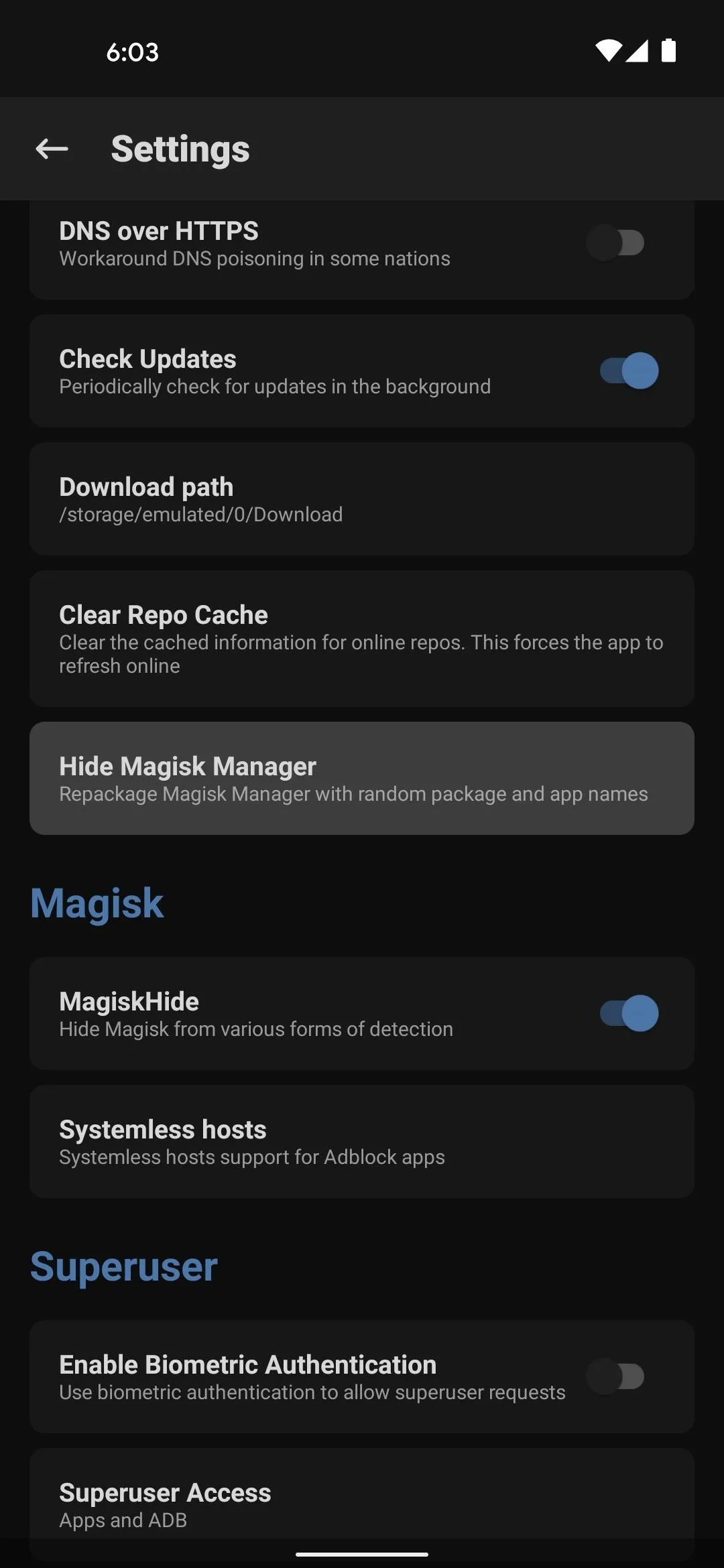
Task: Go back using the arrow in the Settings header
Action: 52,149
